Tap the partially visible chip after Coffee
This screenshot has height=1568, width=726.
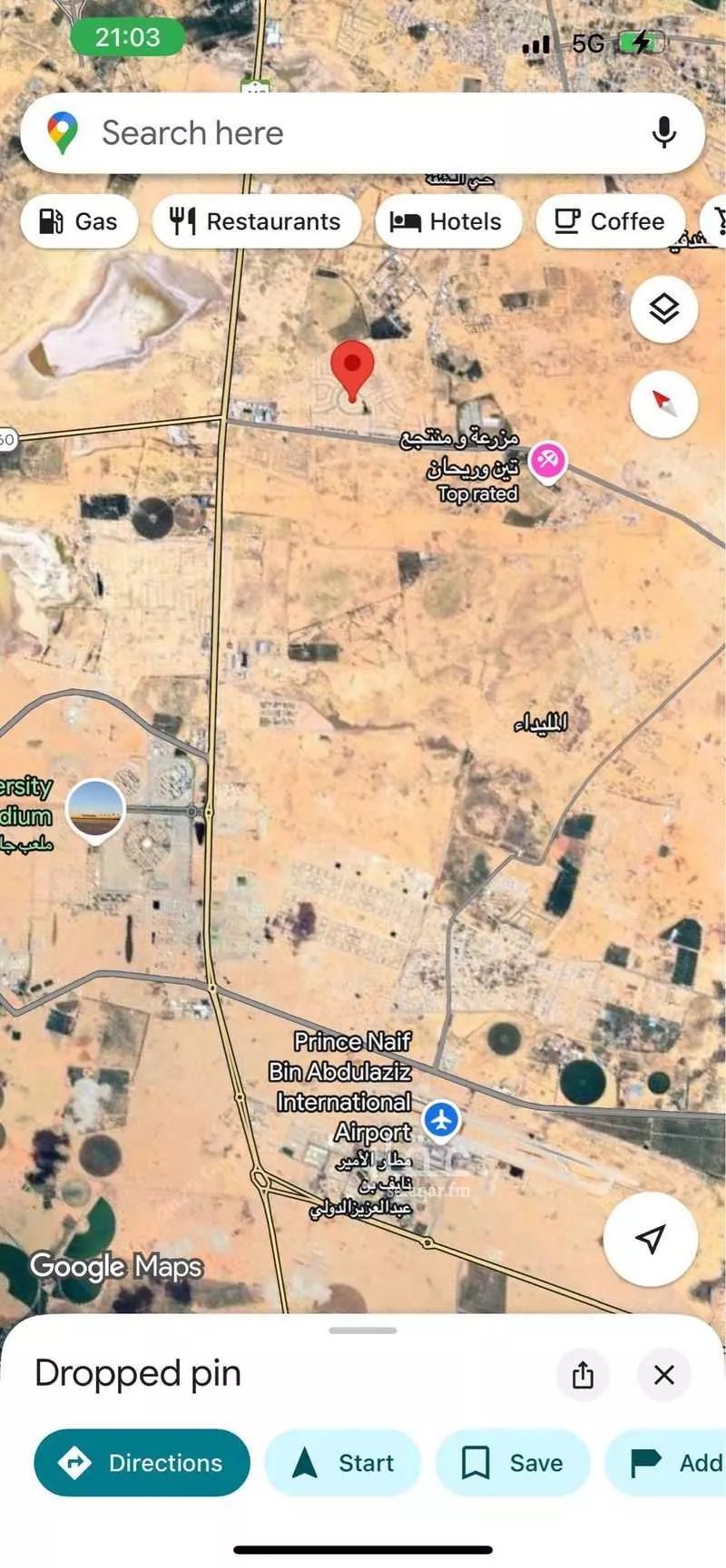[719, 221]
